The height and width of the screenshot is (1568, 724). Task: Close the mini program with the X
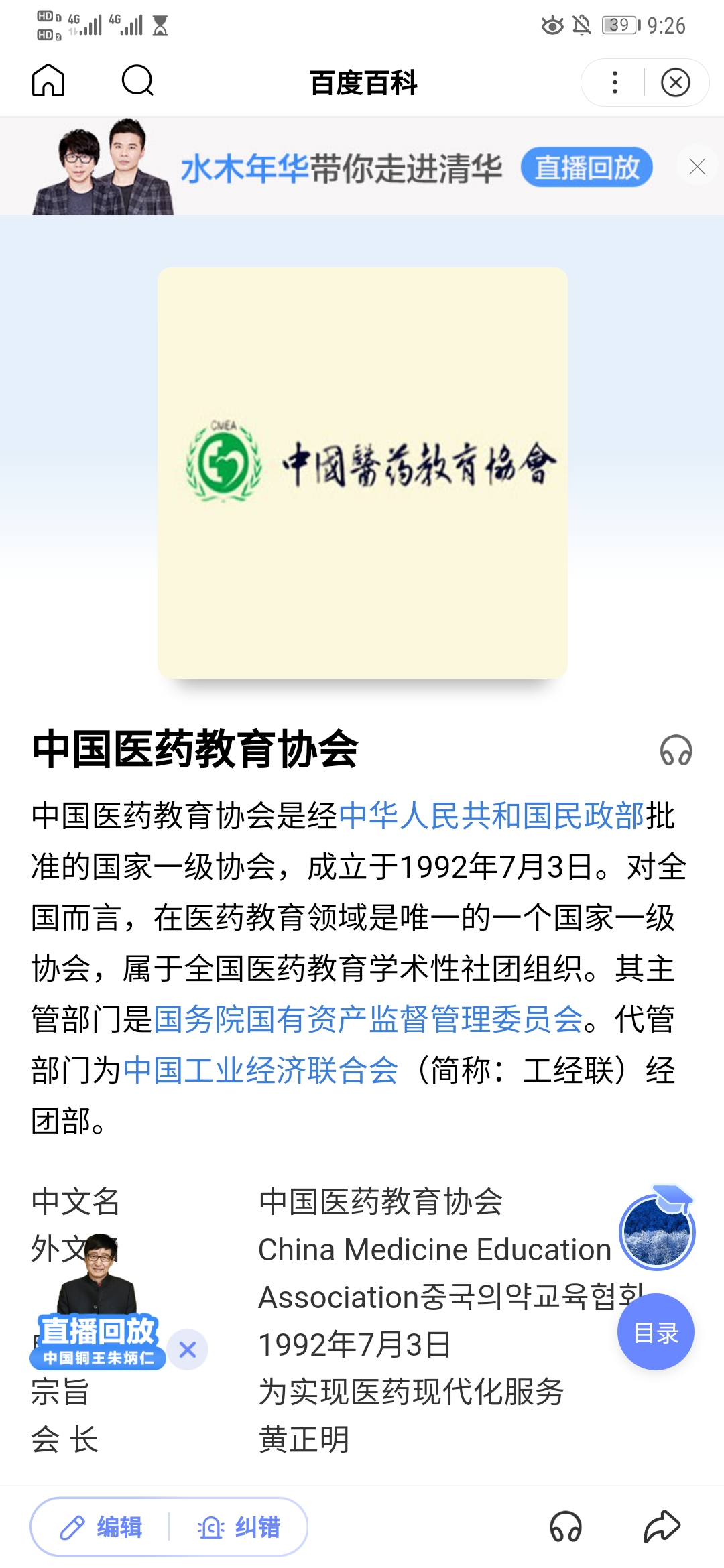coord(675,82)
